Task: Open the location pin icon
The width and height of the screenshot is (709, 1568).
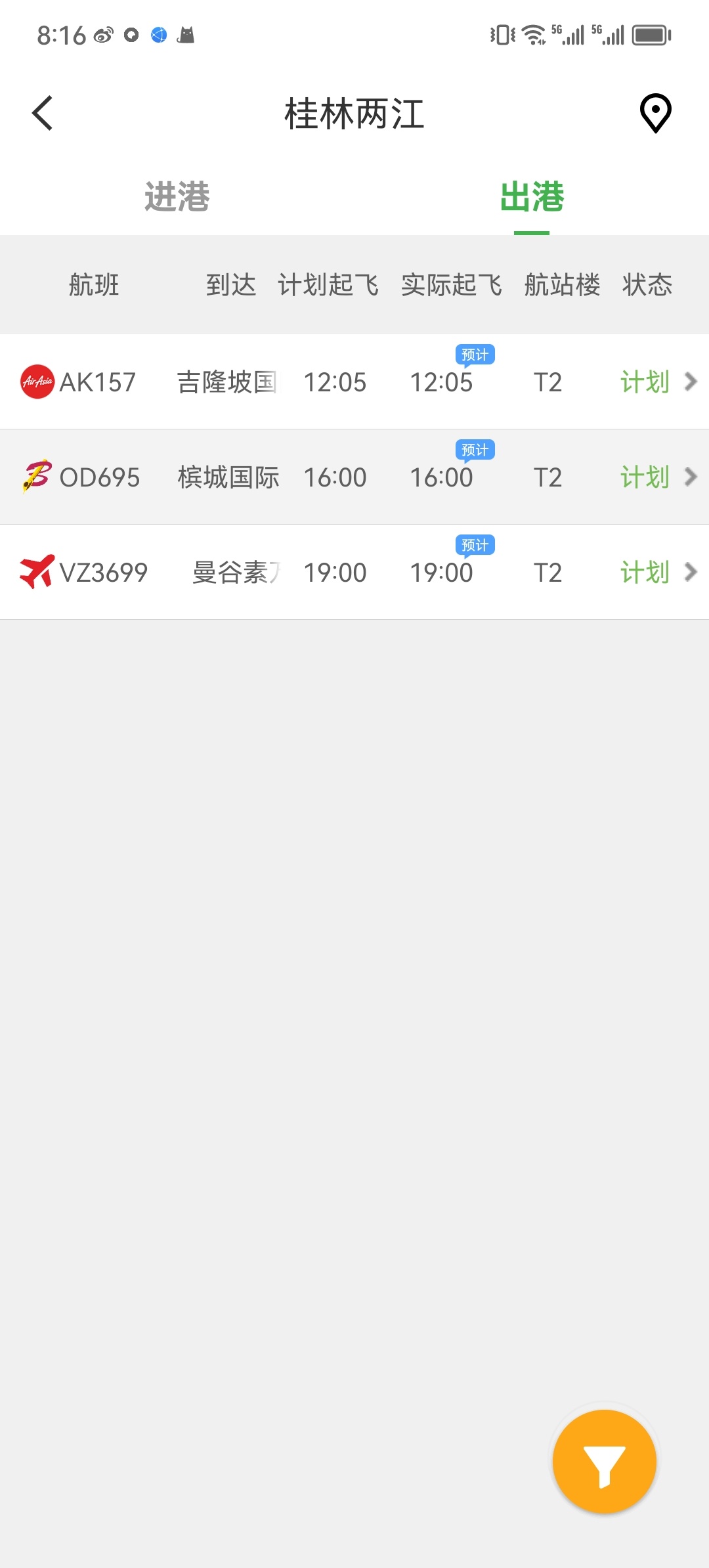Action: 655,114
